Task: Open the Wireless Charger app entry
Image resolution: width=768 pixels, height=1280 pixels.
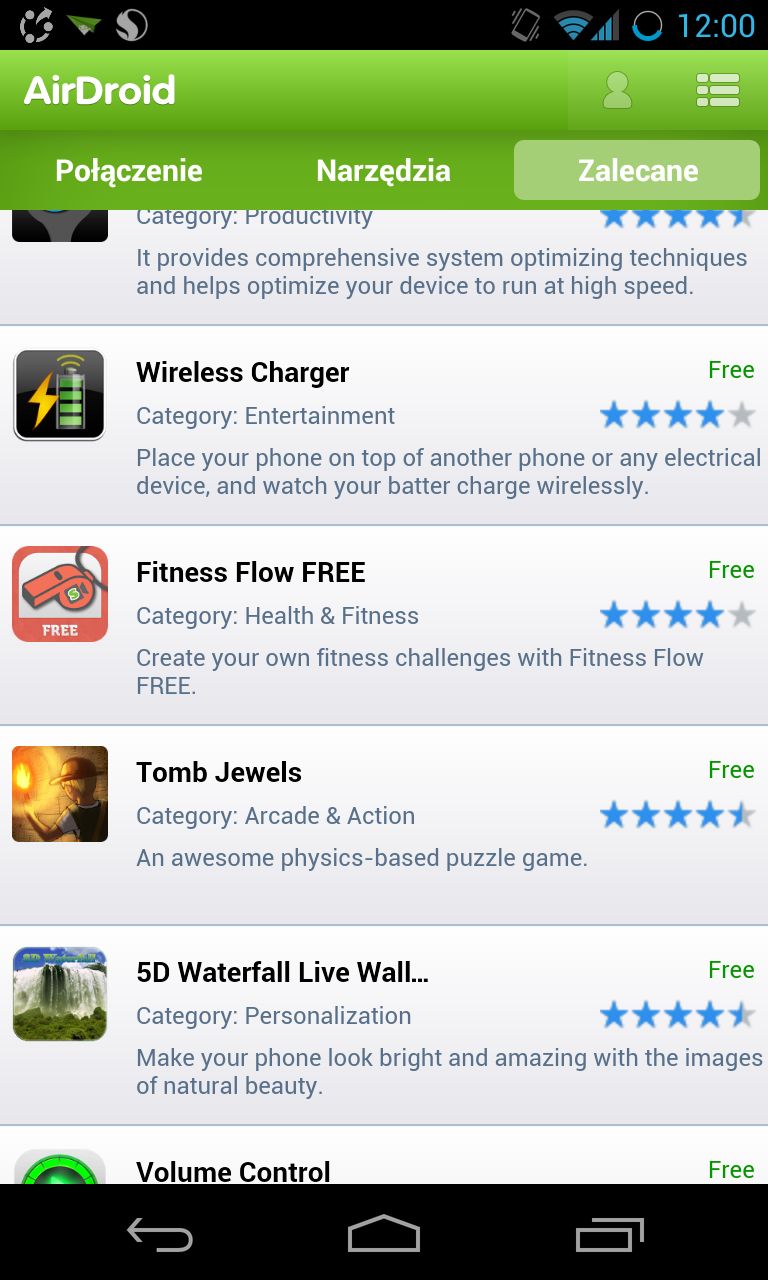Action: pyautogui.click(x=384, y=425)
